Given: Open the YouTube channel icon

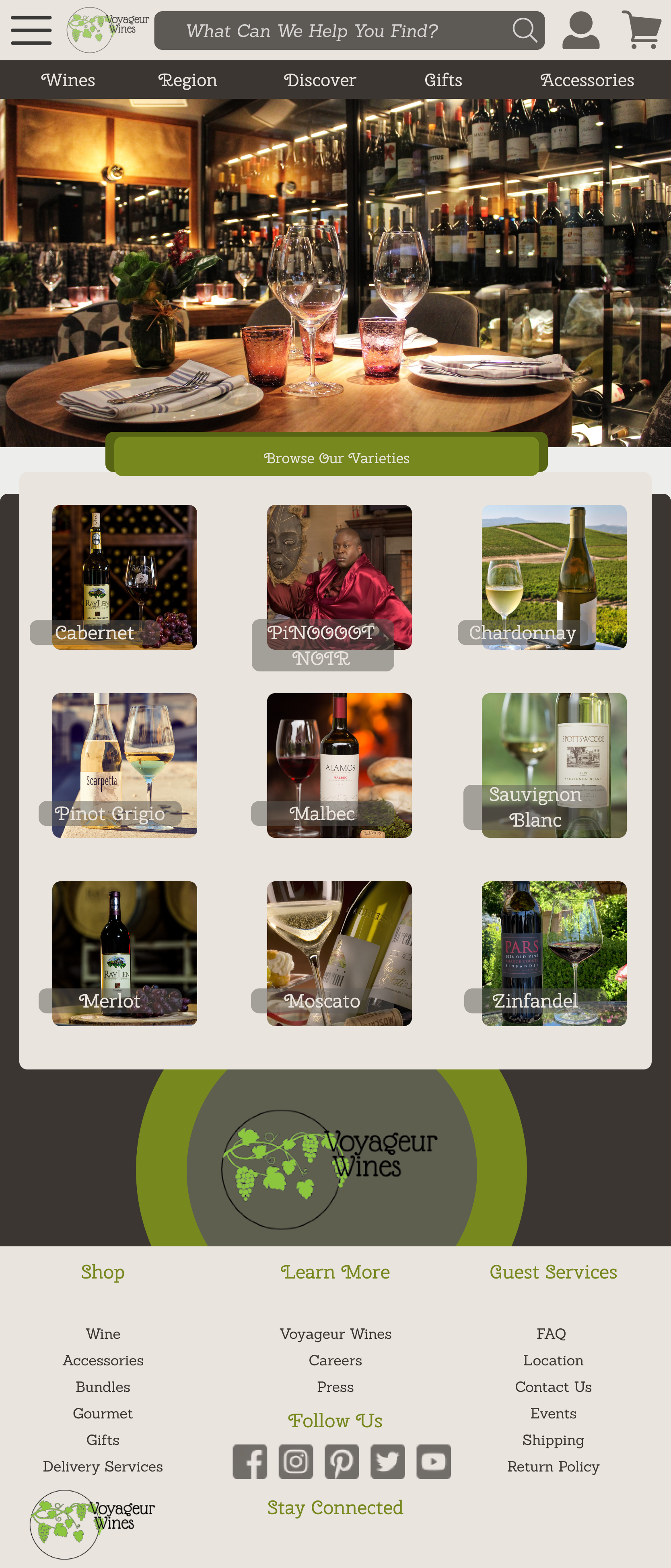Looking at the screenshot, I should [434, 1461].
